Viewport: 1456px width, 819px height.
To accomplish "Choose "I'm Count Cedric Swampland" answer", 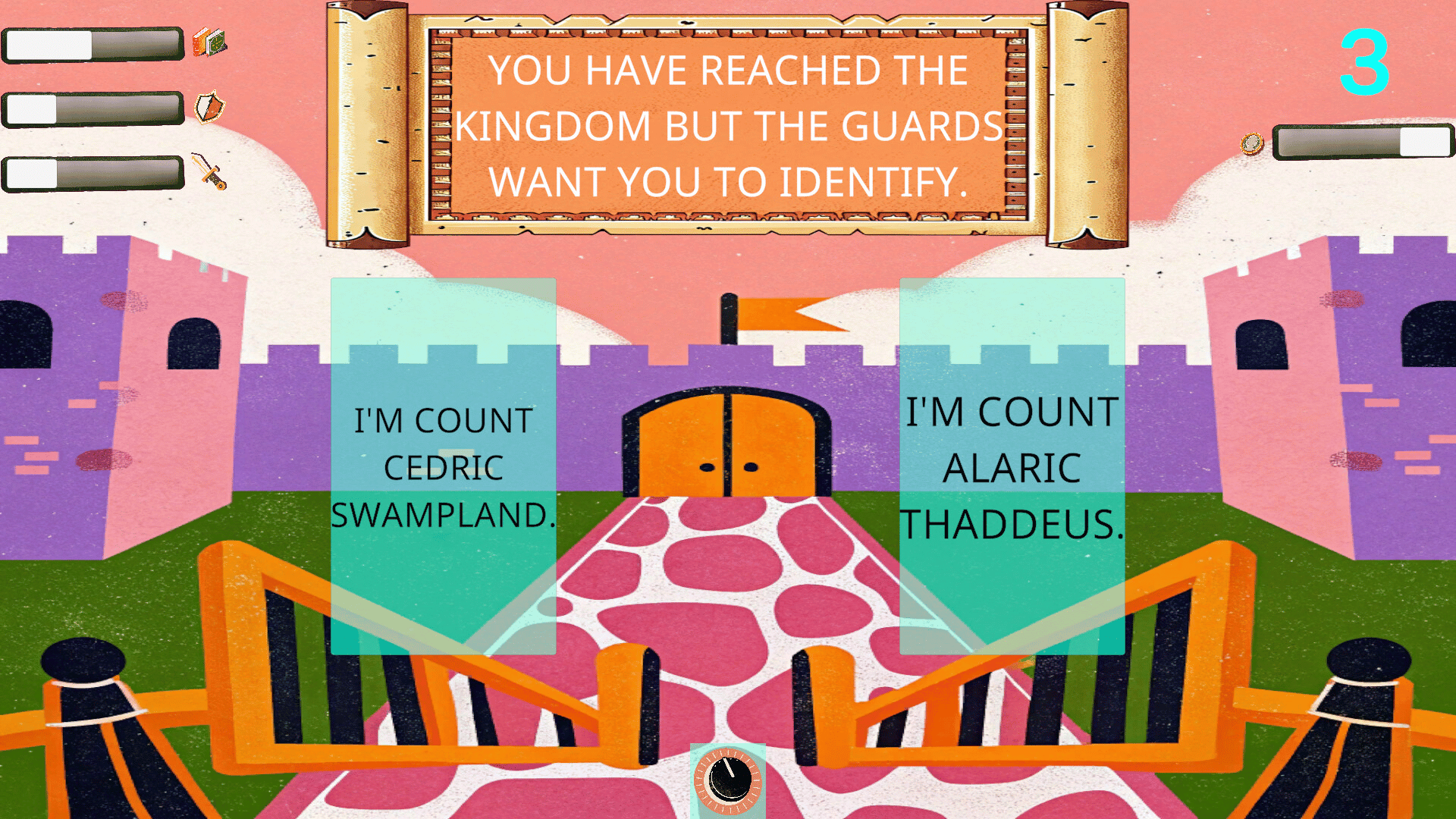I will (443, 466).
